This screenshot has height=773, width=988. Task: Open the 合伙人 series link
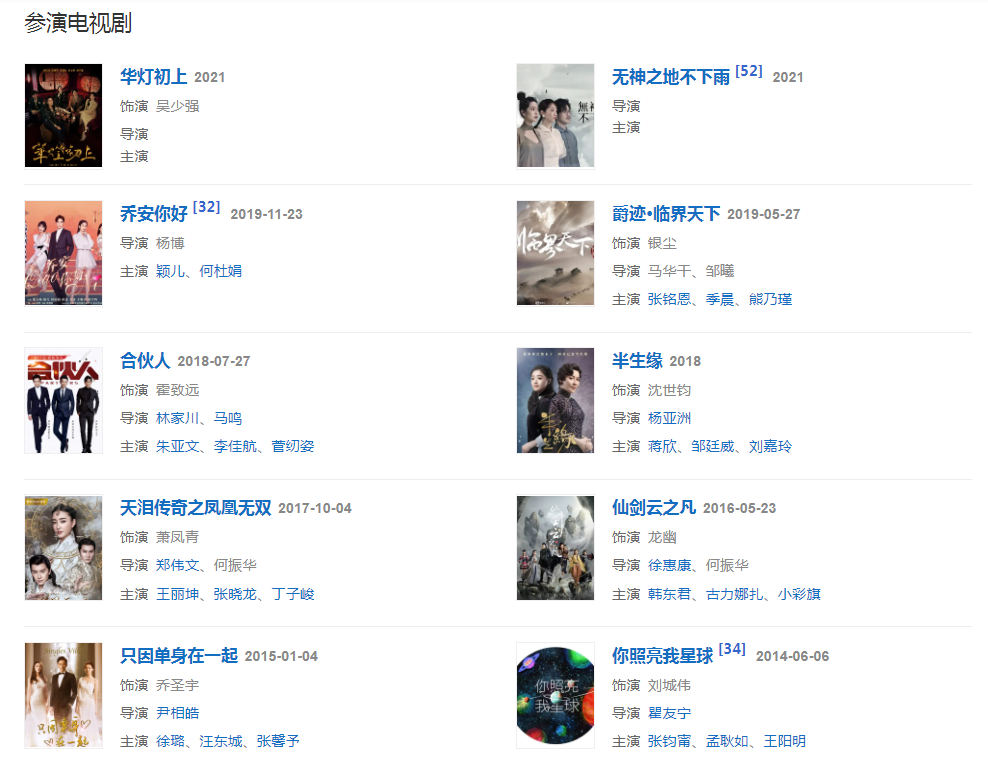(x=145, y=361)
